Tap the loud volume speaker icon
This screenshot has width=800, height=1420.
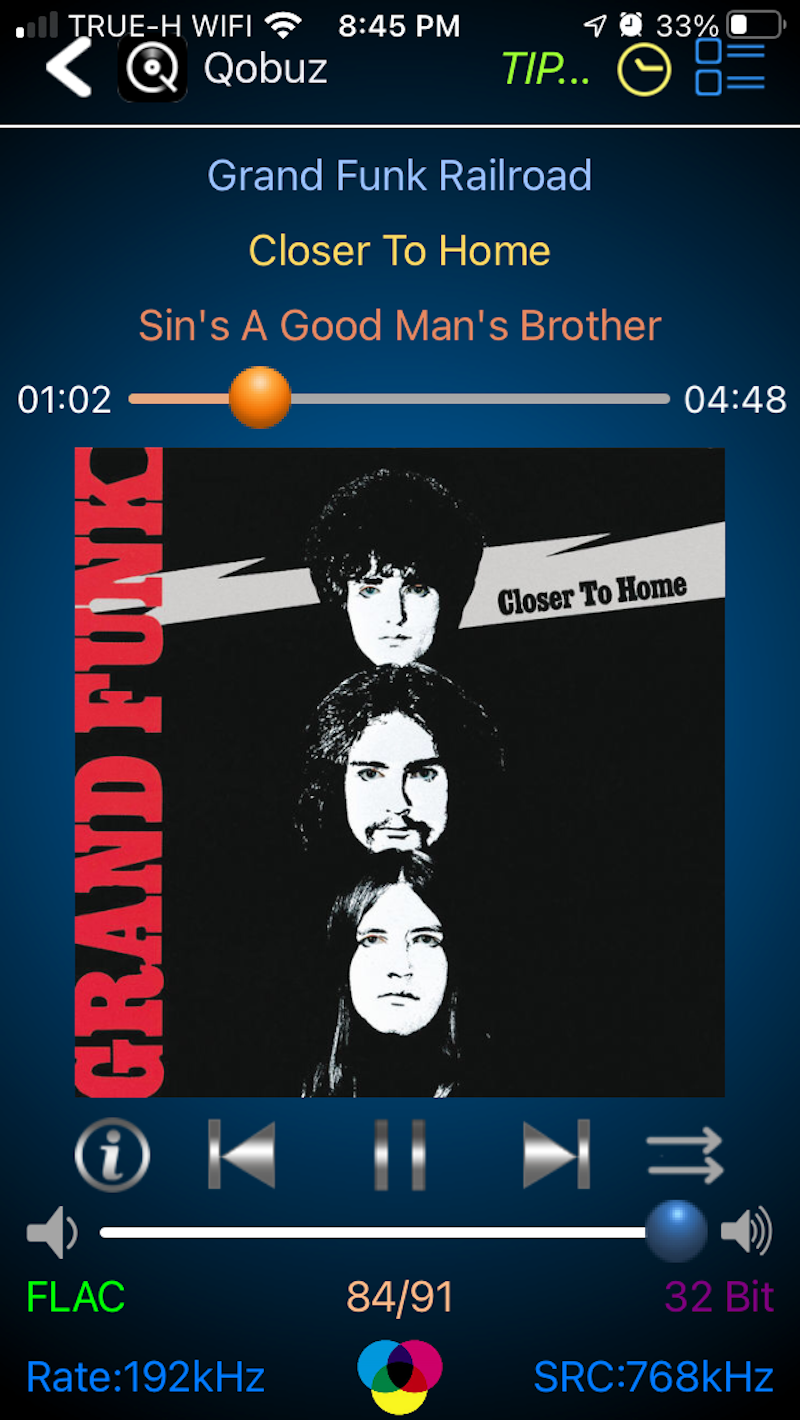[x=746, y=1232]
